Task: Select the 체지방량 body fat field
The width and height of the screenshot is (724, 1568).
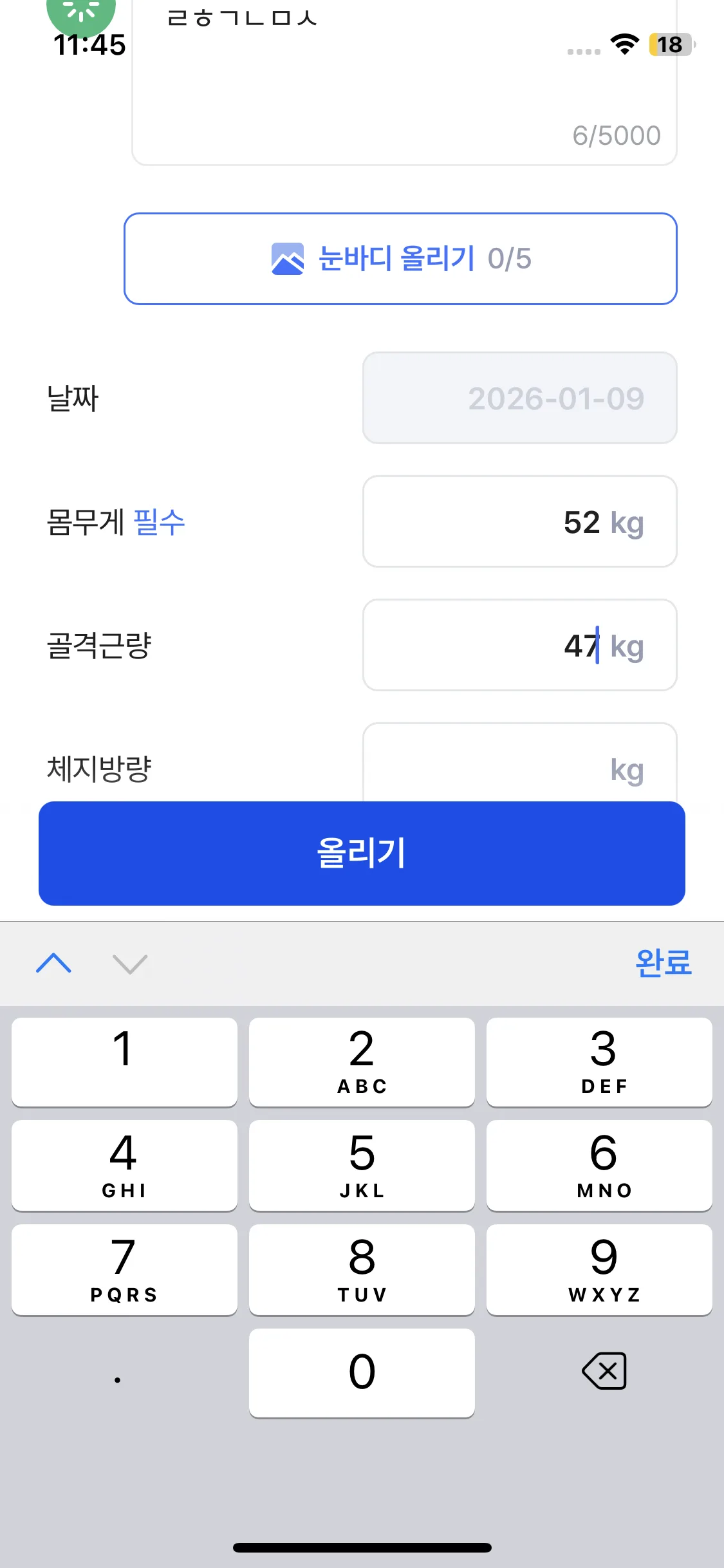Action: pos(519,766)
